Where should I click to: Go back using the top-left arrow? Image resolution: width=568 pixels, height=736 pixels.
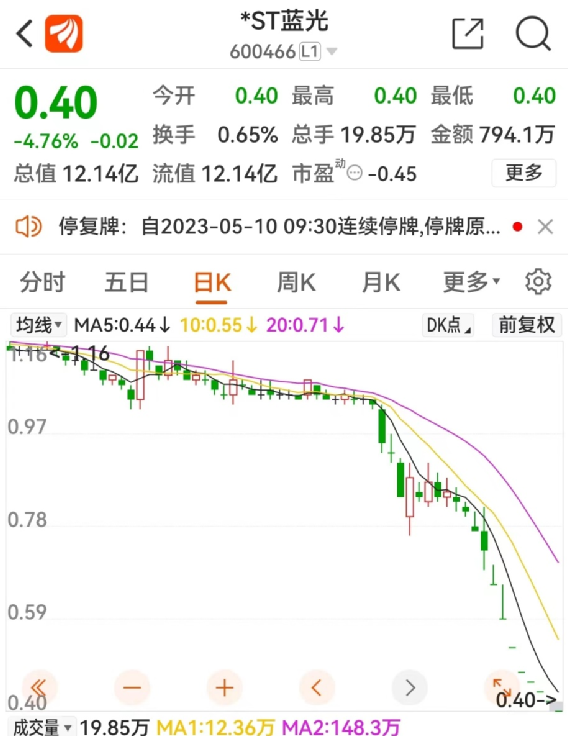pyautogui.click(x=24, y=34)
